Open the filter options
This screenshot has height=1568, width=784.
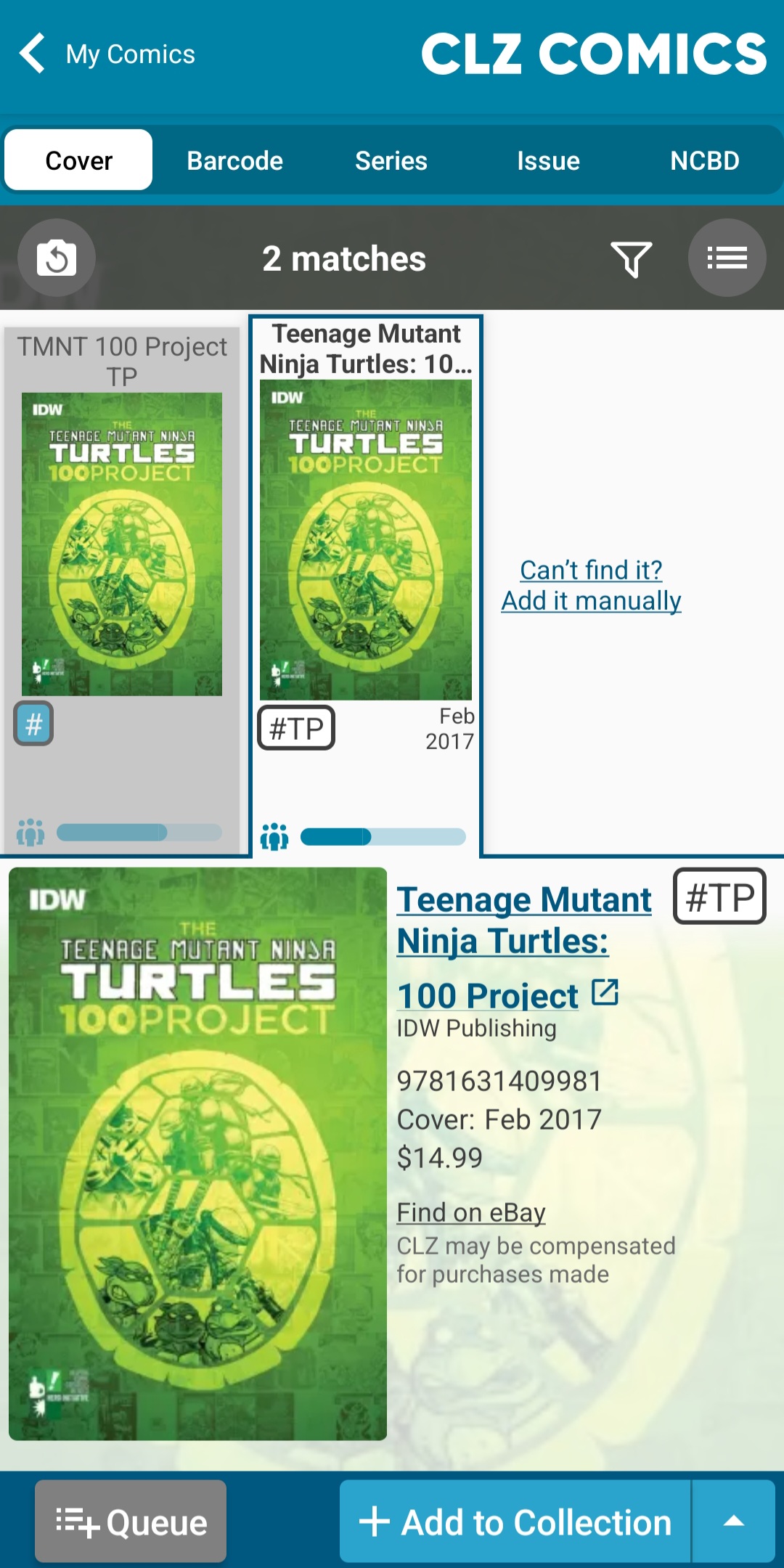[631, 258]
